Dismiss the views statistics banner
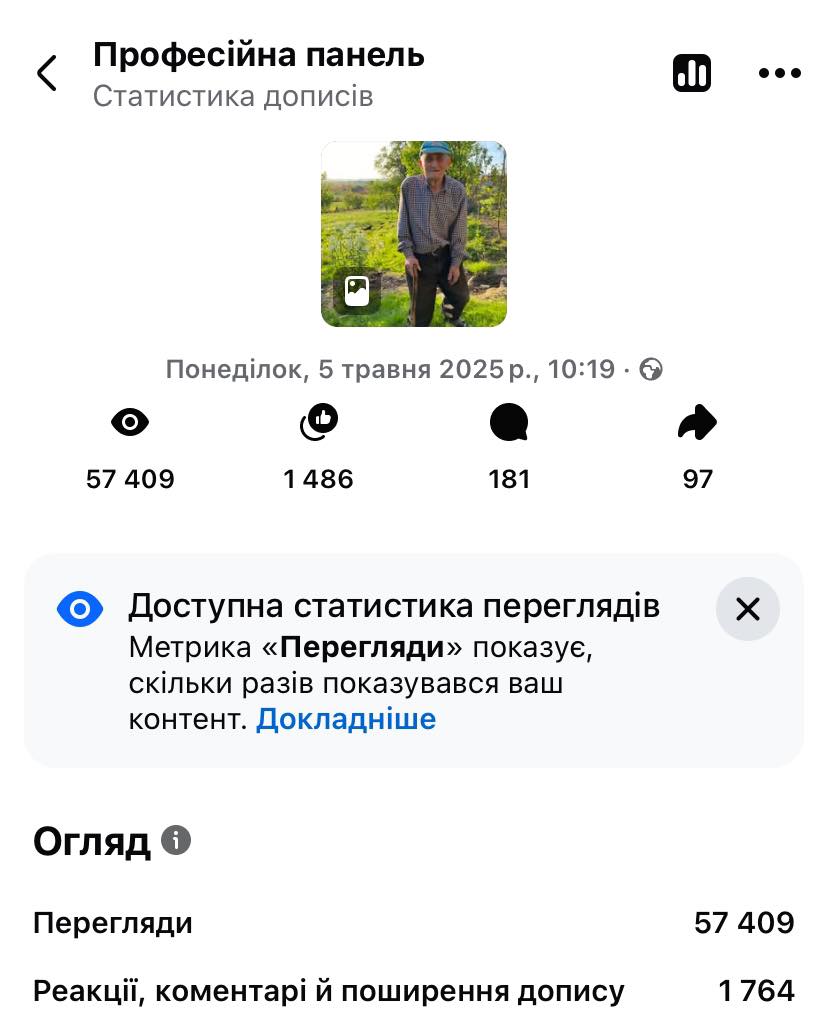The height and width of the screenshot is (1033, 828). point(747,609)
